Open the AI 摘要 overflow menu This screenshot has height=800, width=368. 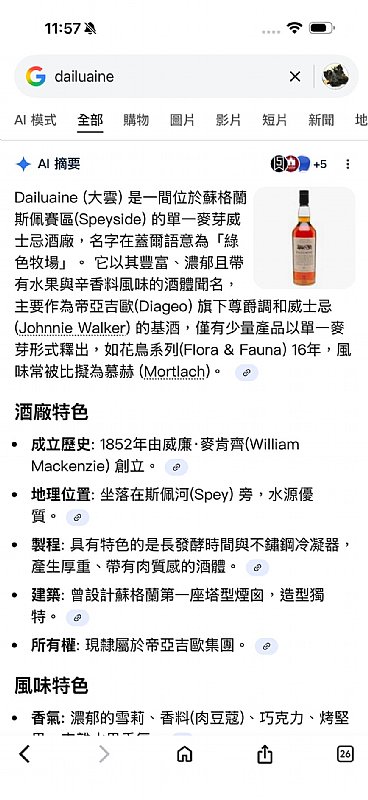[x=348, y=164]
